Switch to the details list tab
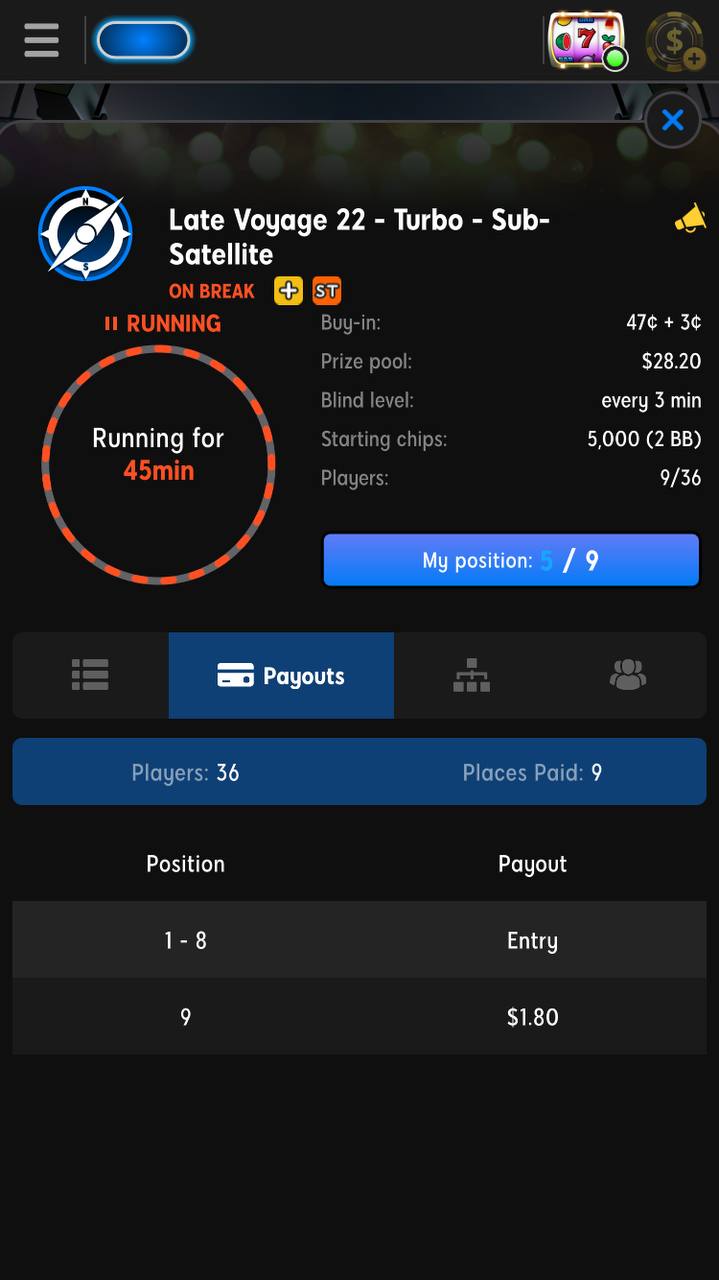The height and width of the screenshot is (1280, 719). coord(90,675)
